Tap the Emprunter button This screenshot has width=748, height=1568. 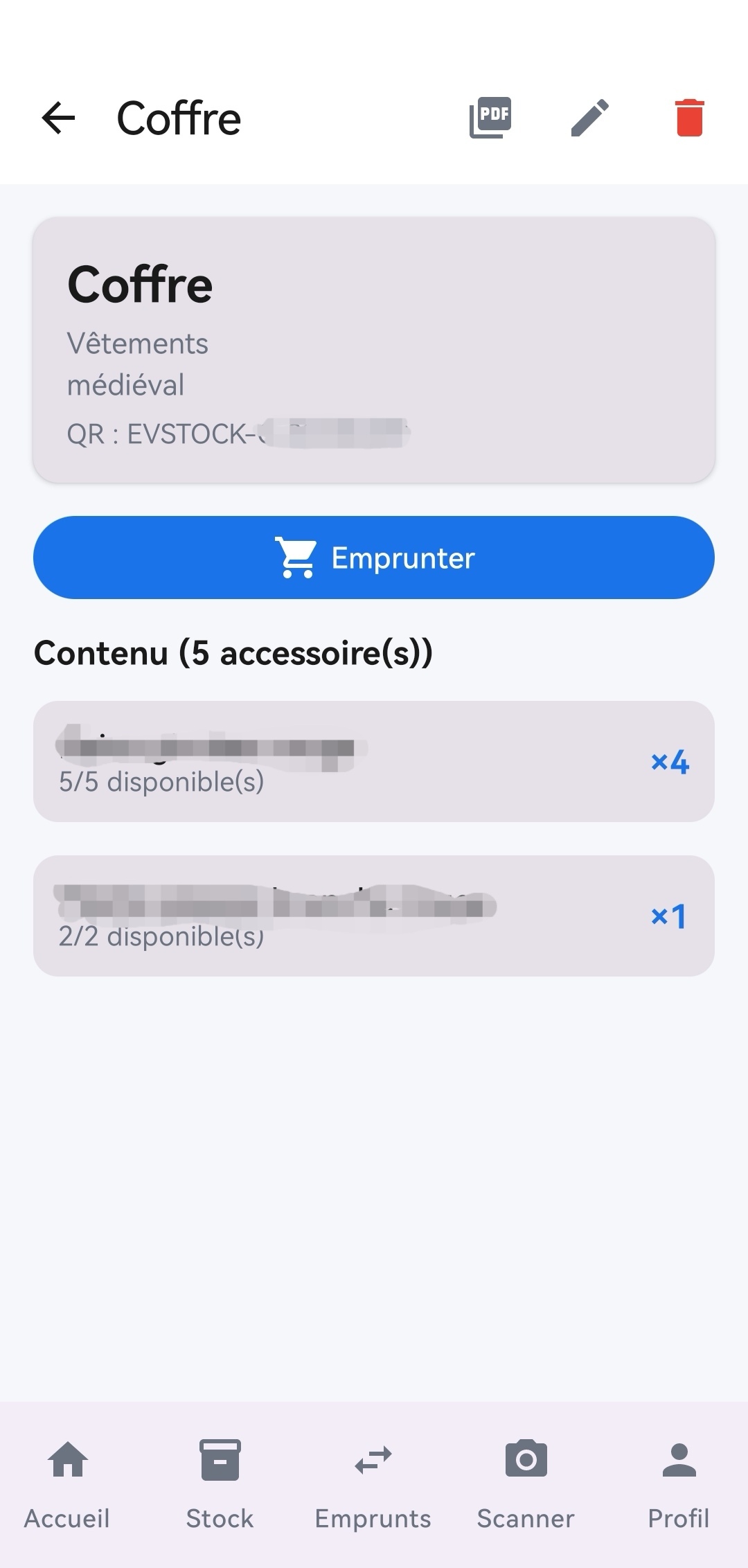pyautogui.click(x=374, y=558)
